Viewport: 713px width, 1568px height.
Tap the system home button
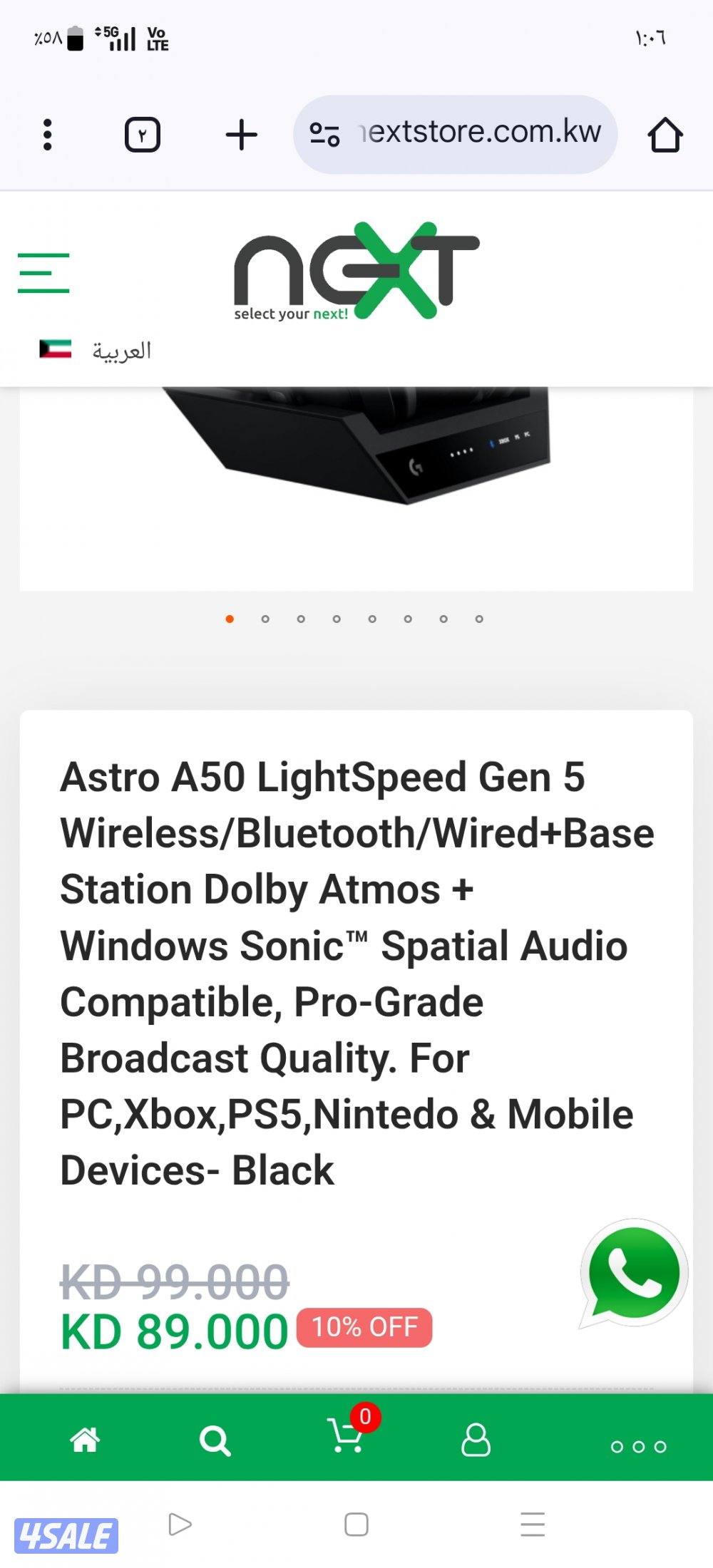pyautogui.click(x=356, y=1524)
